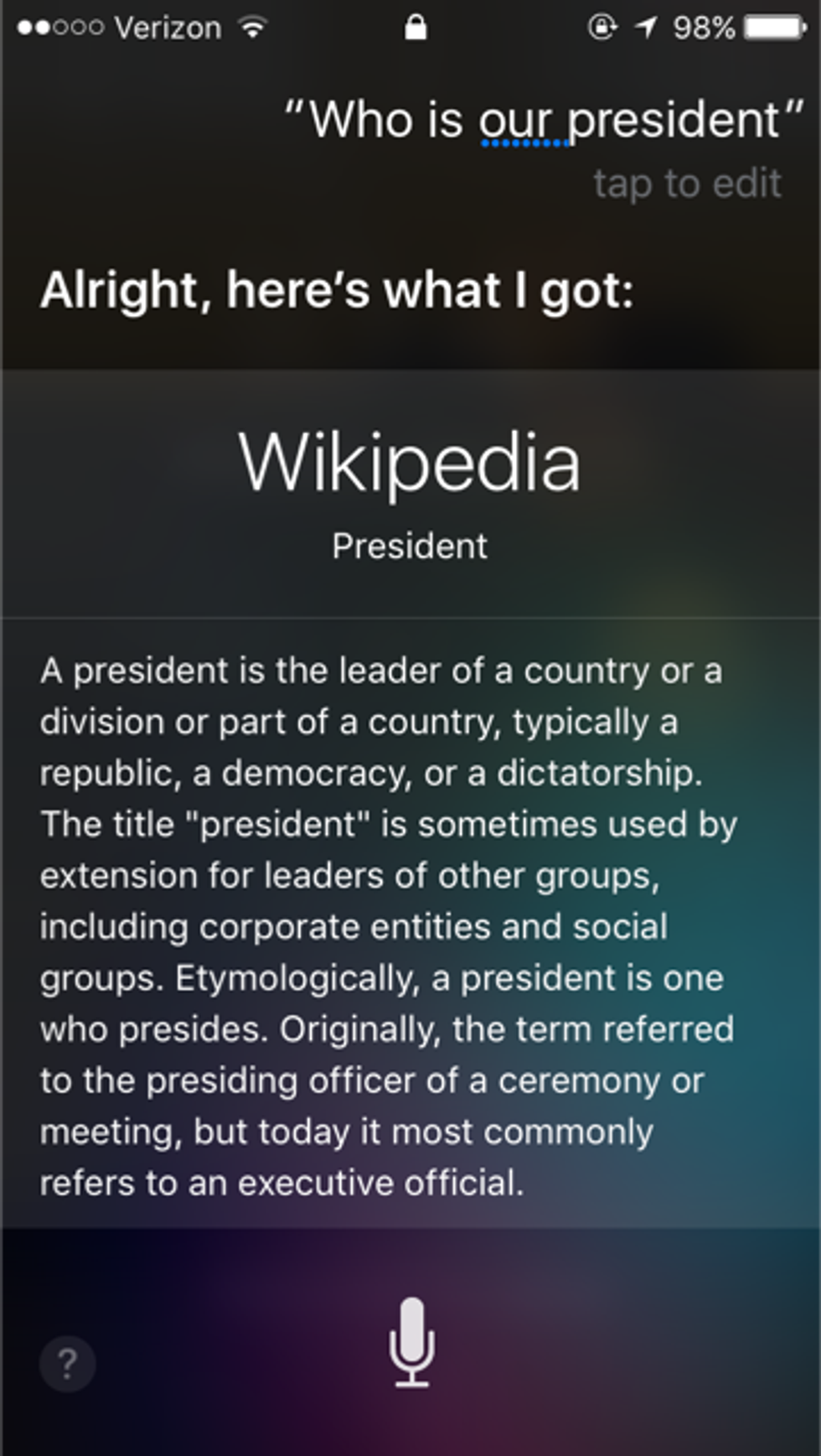Open the Wikipedia President result card
The height and width of the screenshot is (1456, 821).
pos(410,495)
